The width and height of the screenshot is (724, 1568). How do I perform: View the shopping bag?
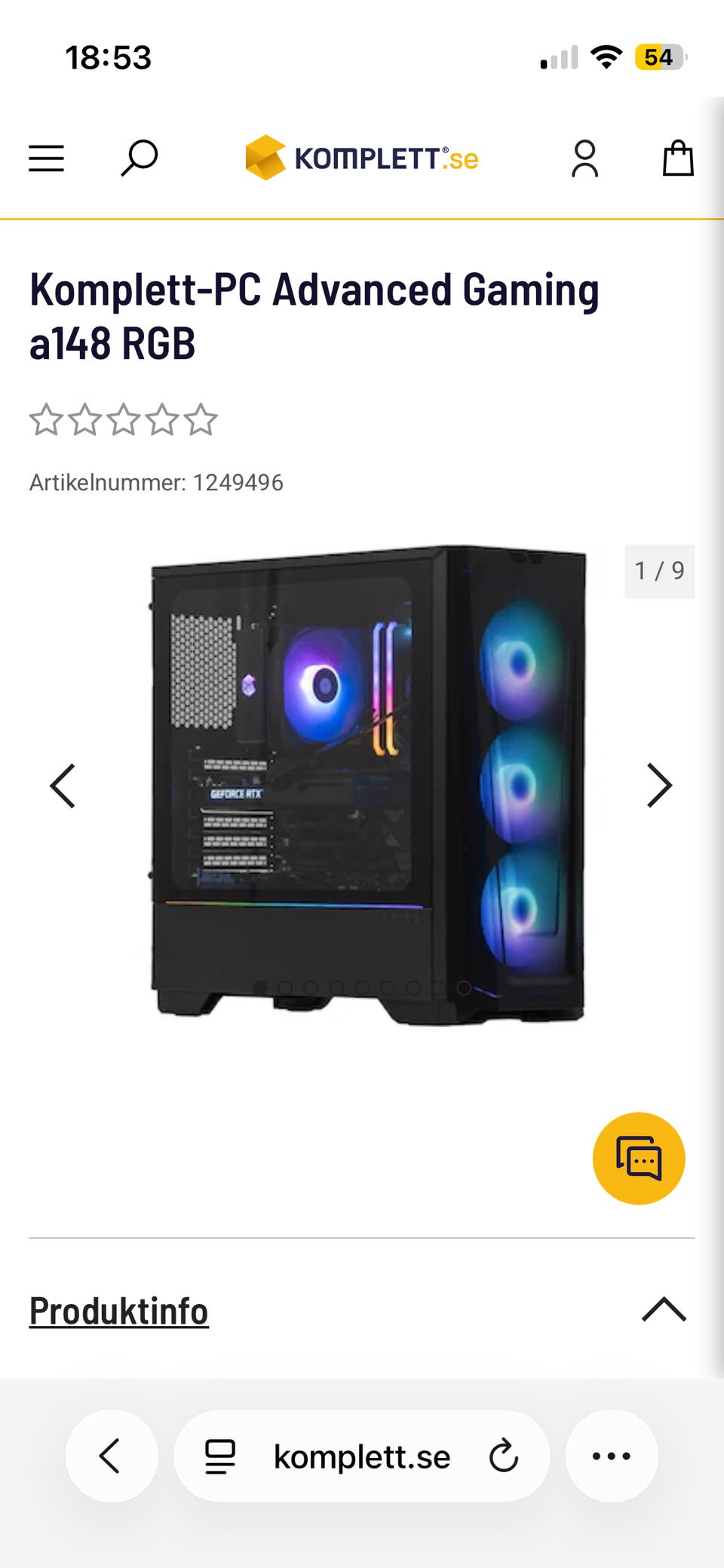pos(677,158)
